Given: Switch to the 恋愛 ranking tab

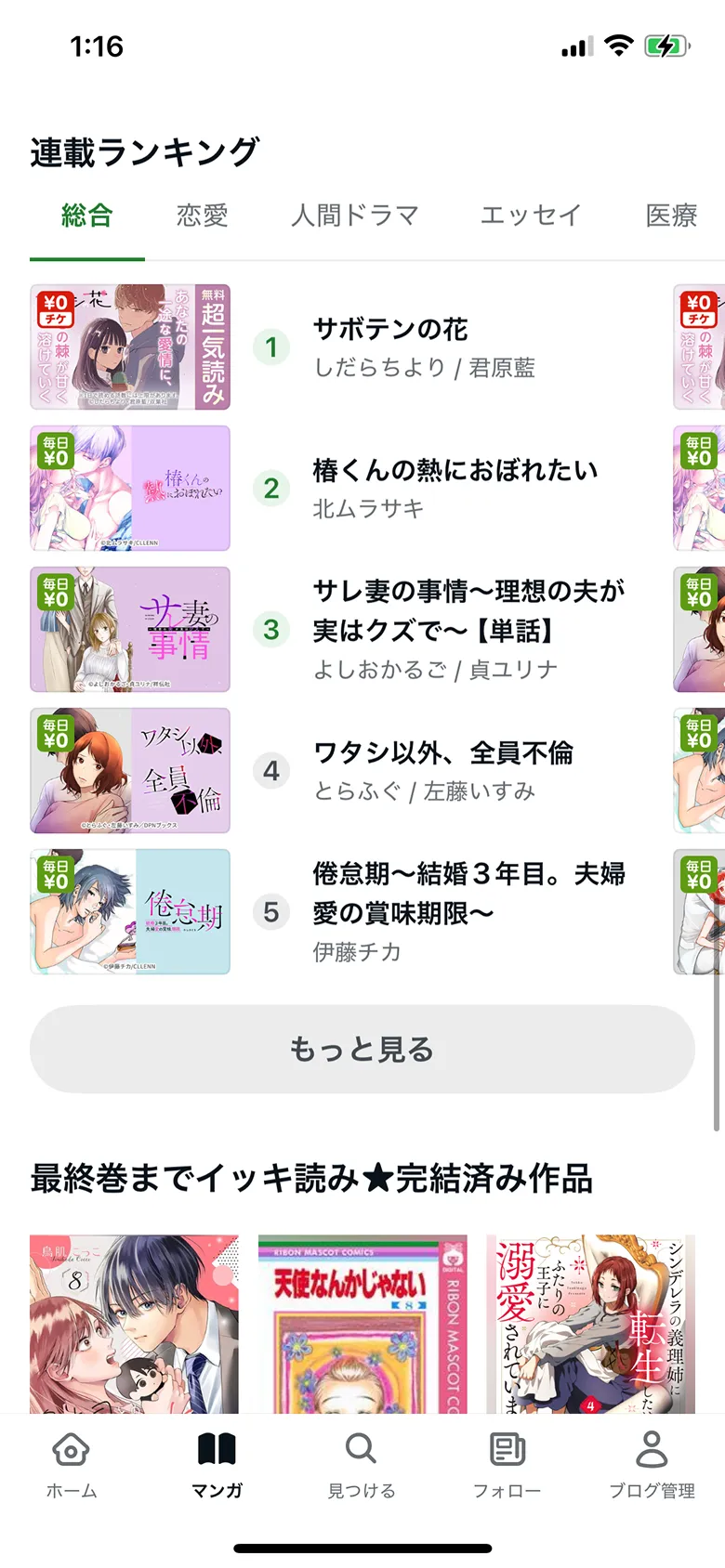Looking at the screenshot, I should (x=202, y=215).
